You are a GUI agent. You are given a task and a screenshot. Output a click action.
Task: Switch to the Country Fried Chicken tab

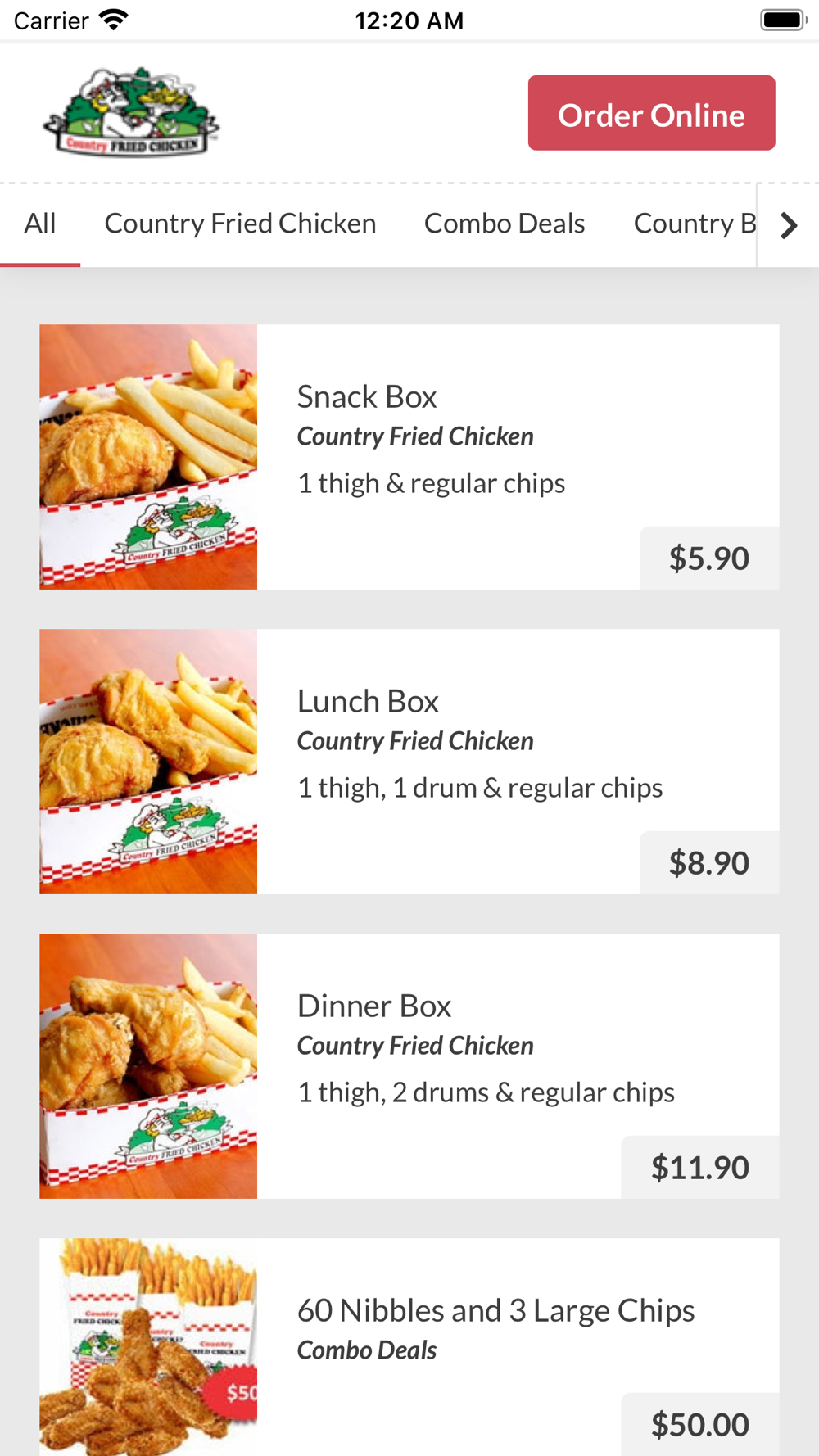(240, 224)
